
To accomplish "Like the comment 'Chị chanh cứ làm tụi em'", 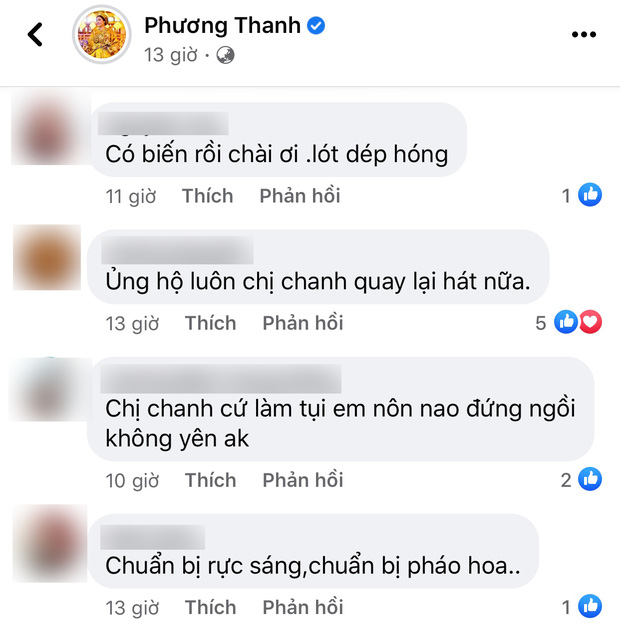I will tap(210, 481).
